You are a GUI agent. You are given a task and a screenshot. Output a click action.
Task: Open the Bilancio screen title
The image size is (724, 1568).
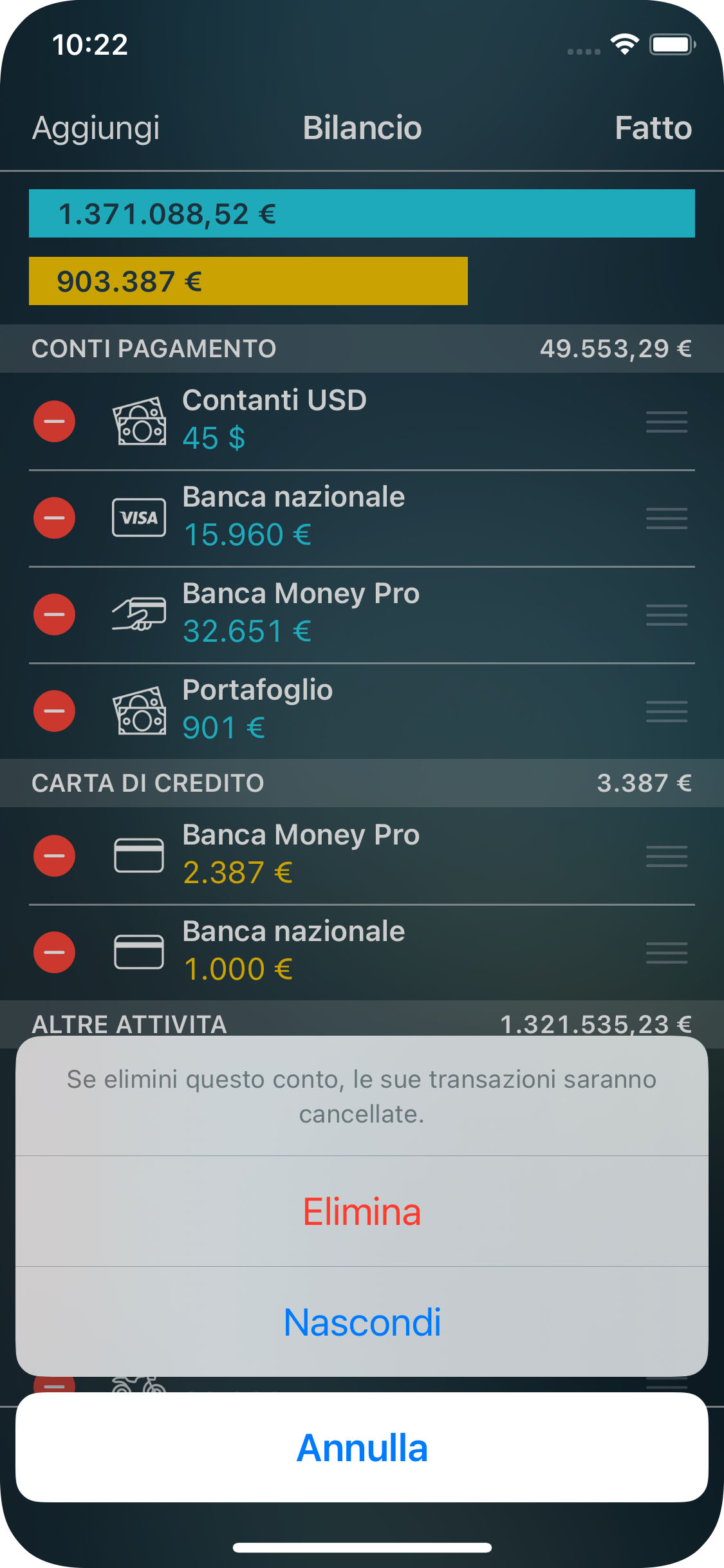click(362, 128)
